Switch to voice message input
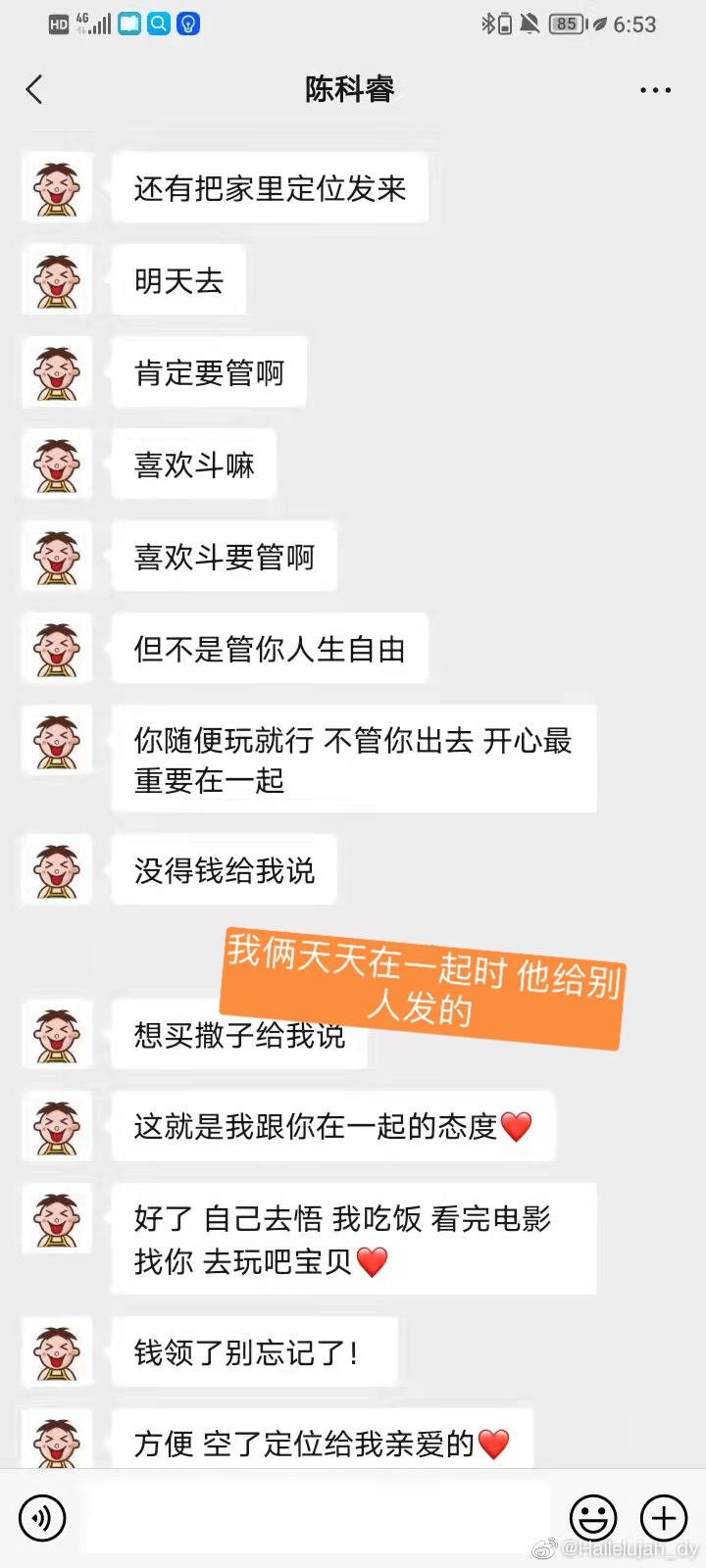 coord(42,1518)
